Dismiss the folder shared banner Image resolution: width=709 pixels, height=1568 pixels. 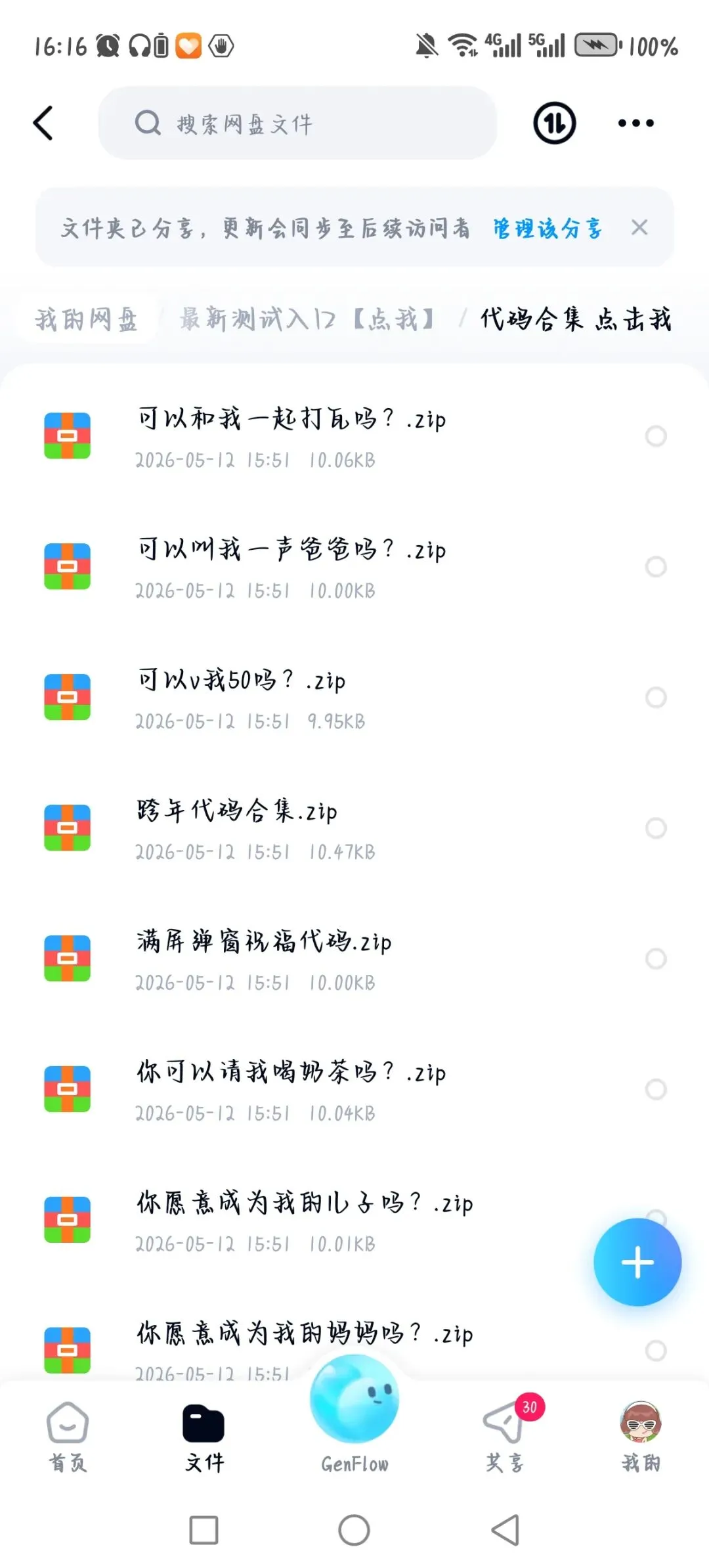point(639,227)
